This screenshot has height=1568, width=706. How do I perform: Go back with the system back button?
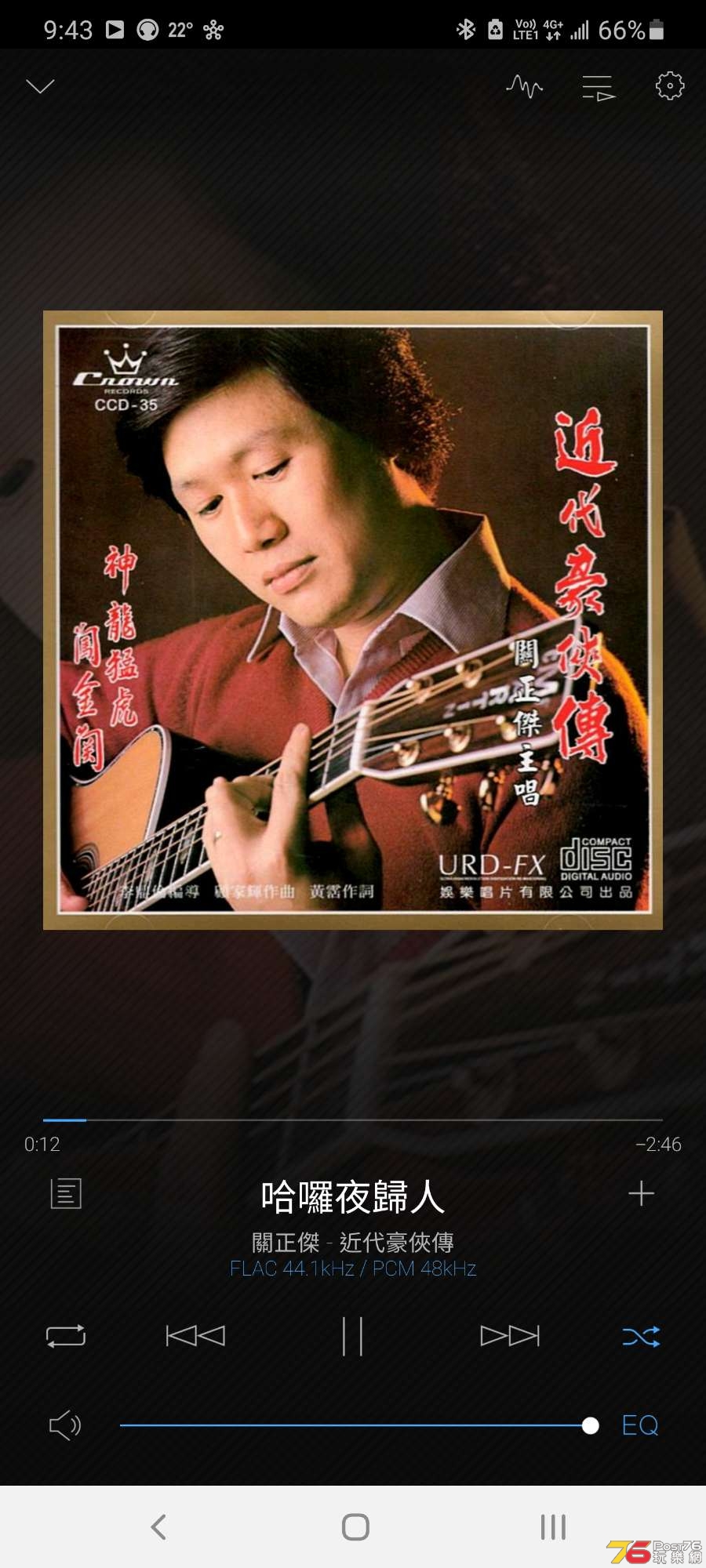pyautogui.click(x=158, y=1526)
